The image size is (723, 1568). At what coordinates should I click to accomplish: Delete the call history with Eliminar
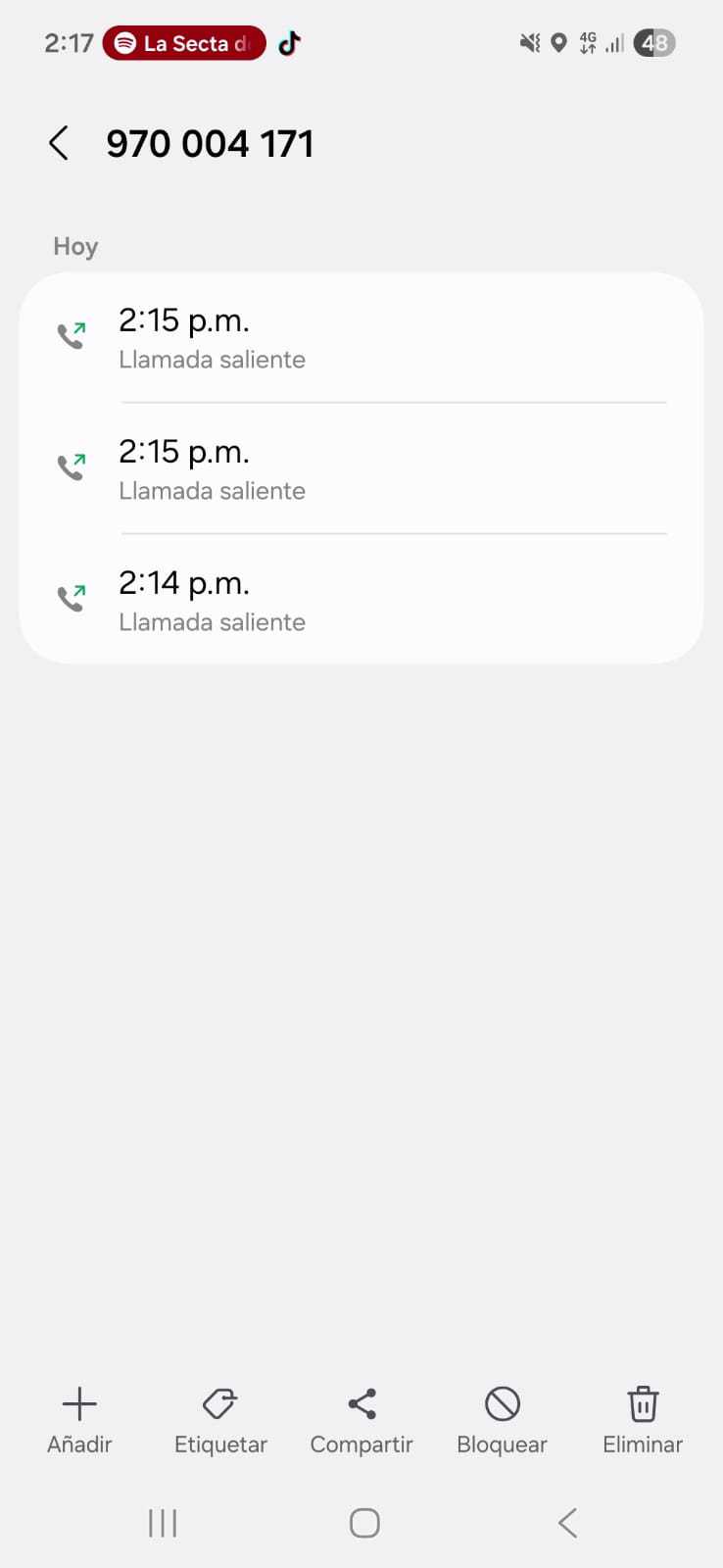pyautogui.click(x=643, y=1419)
